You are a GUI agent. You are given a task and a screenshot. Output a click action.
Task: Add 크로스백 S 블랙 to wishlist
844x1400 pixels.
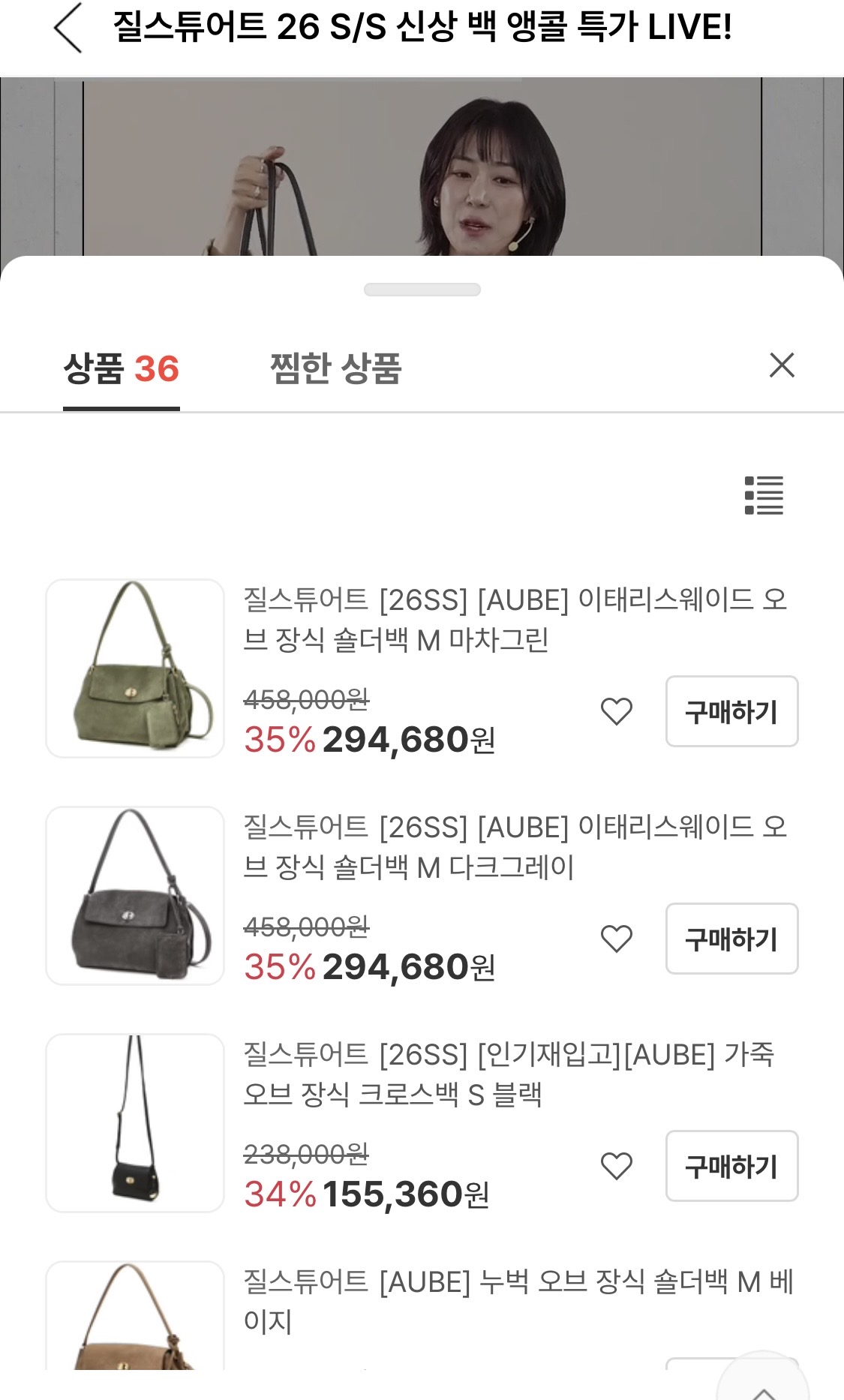pos(617,1166)
